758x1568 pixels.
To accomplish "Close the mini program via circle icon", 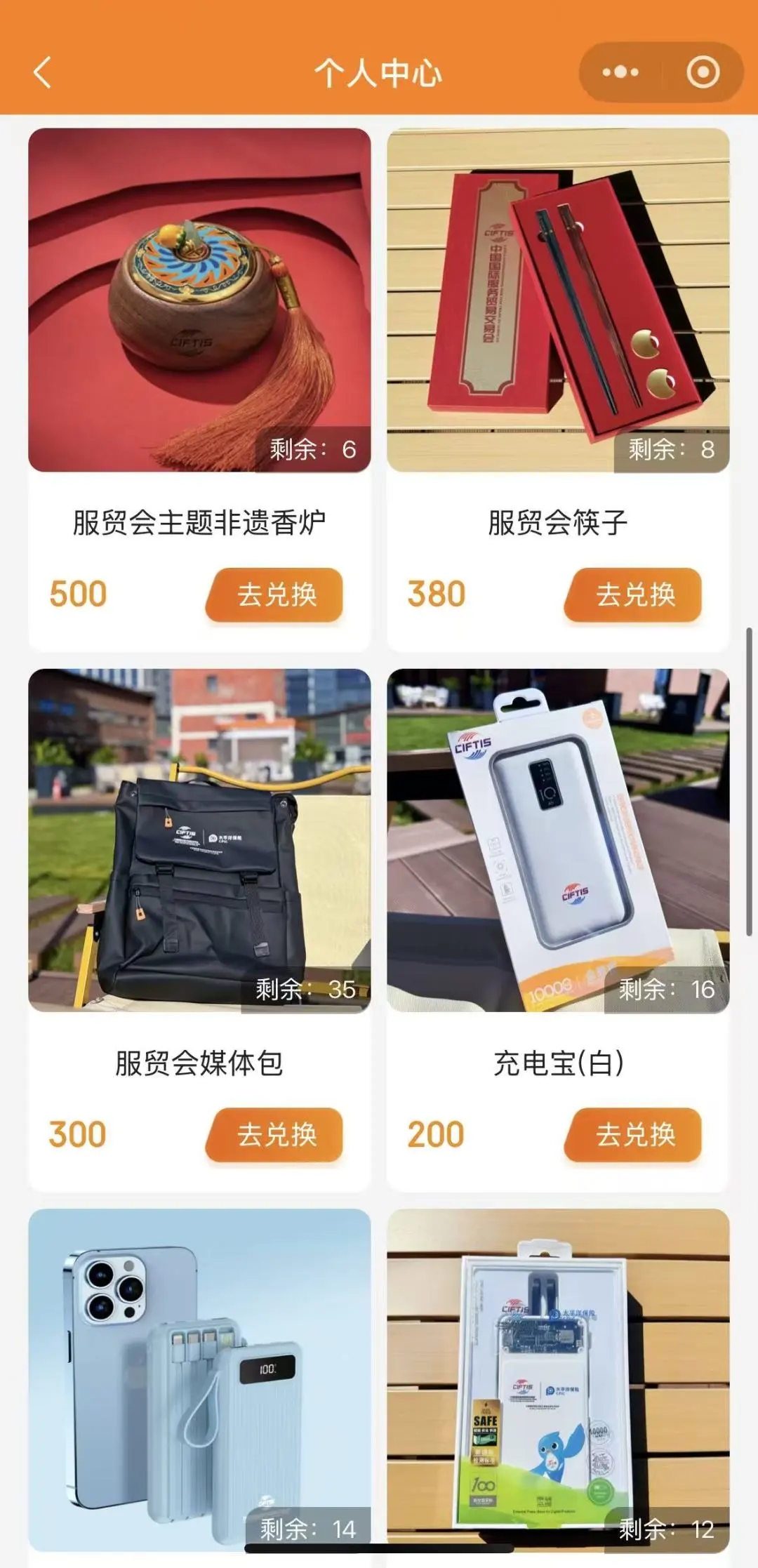I will 703,72.
